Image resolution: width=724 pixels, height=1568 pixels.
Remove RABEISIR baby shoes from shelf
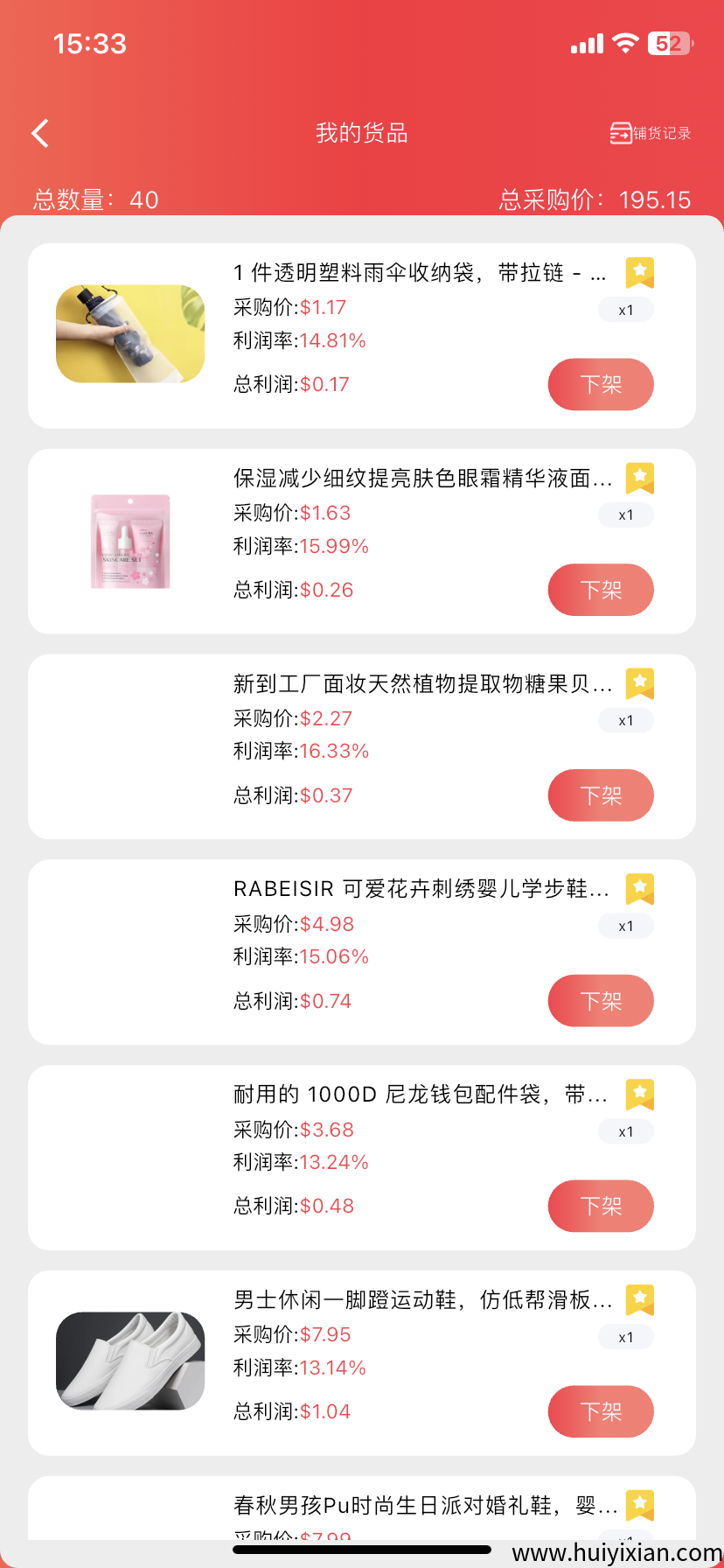(x=601, y=1000)
